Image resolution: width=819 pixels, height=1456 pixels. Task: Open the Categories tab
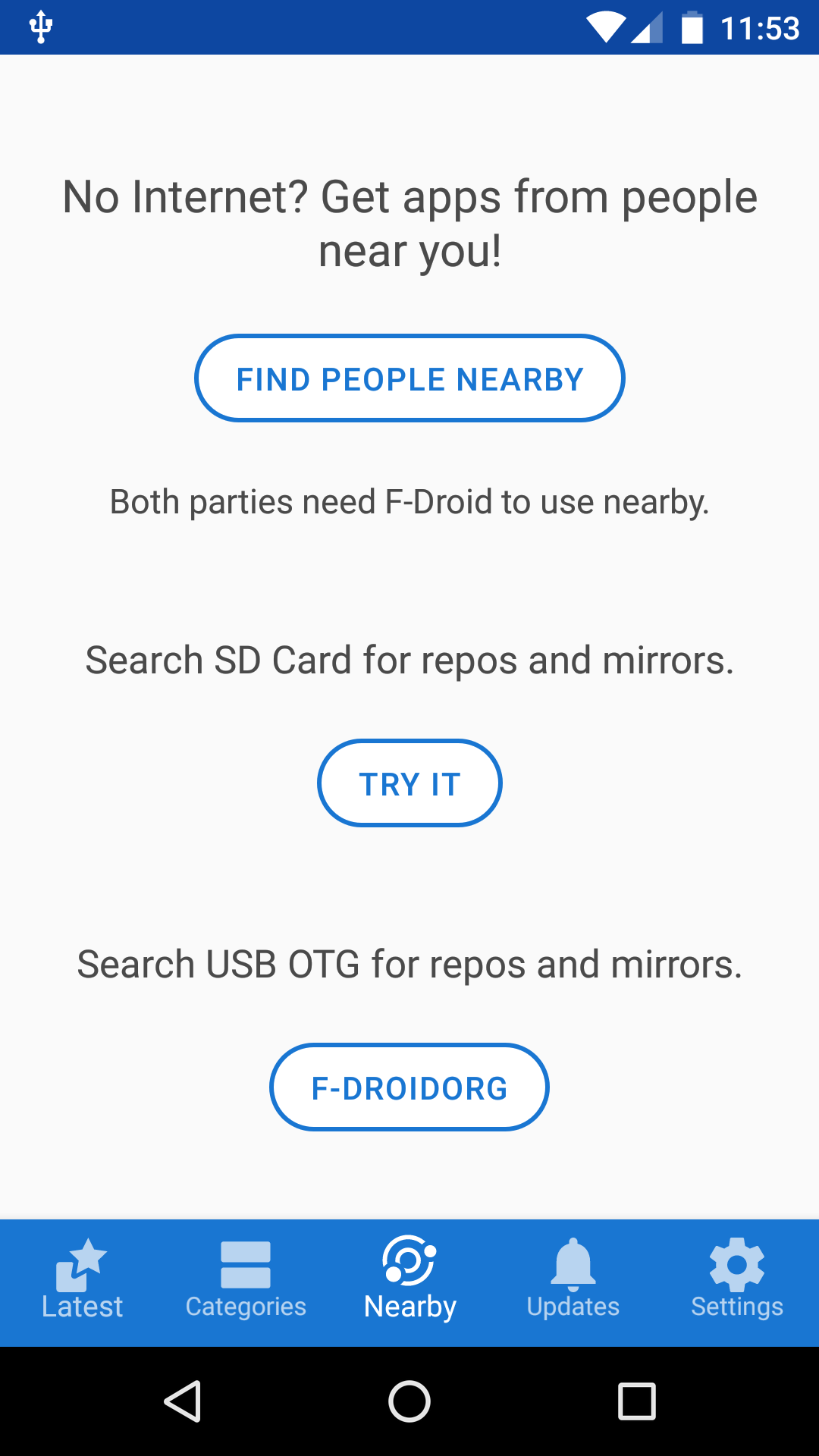point(246,1283)
